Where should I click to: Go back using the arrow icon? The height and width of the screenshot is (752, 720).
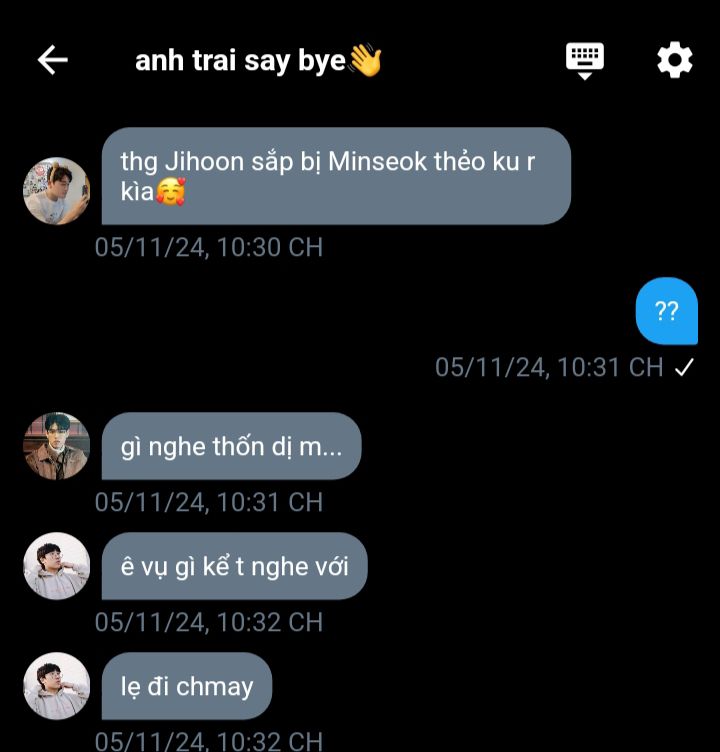click(53, 61)
